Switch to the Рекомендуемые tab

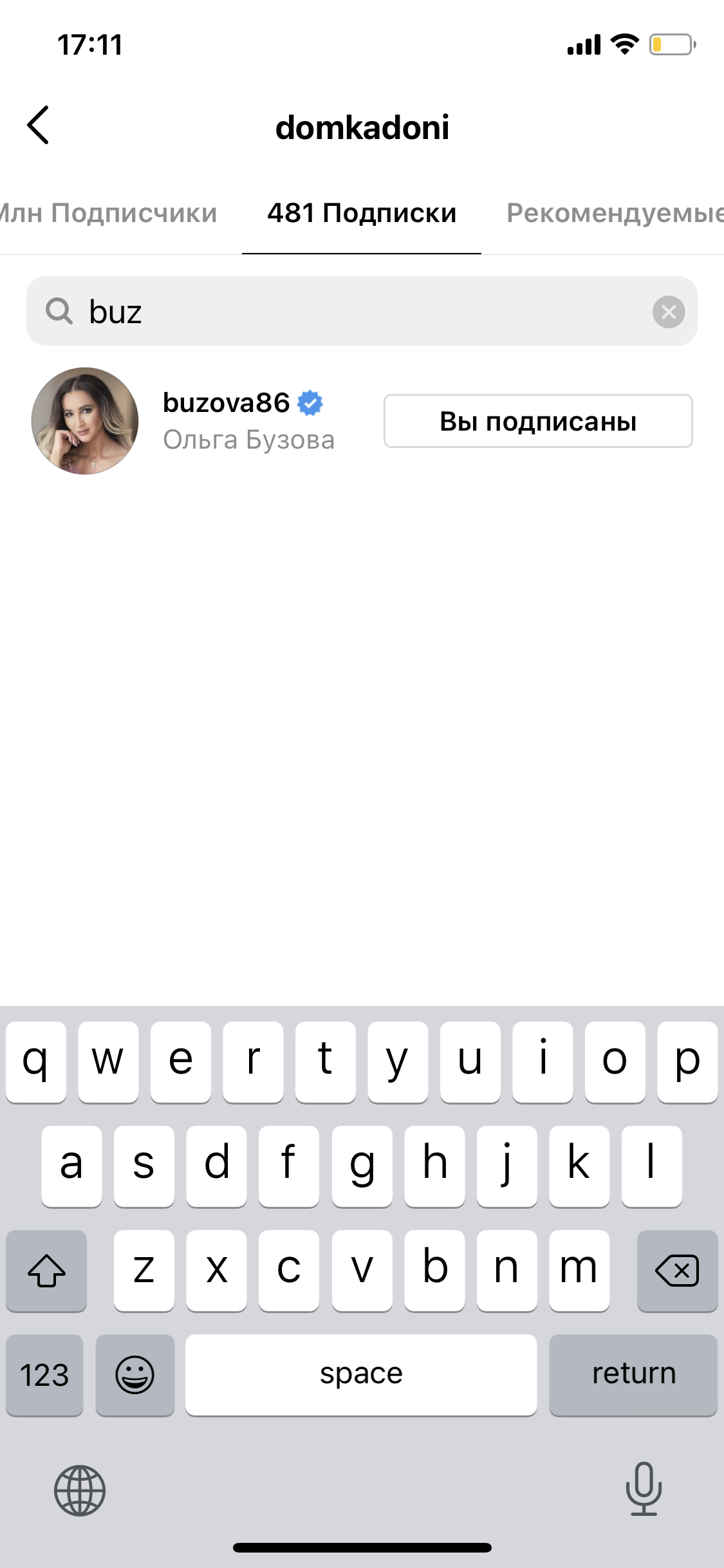(611, 214)
